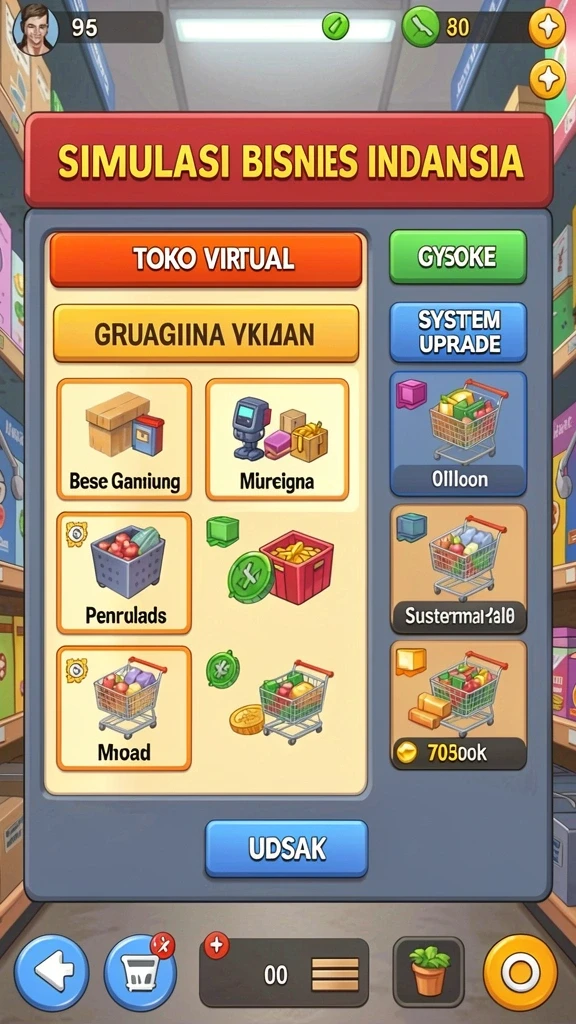Tap the TOKO VIRTUAL button
This screenshot has height=1024, width=576.
(x=206, y=260)
